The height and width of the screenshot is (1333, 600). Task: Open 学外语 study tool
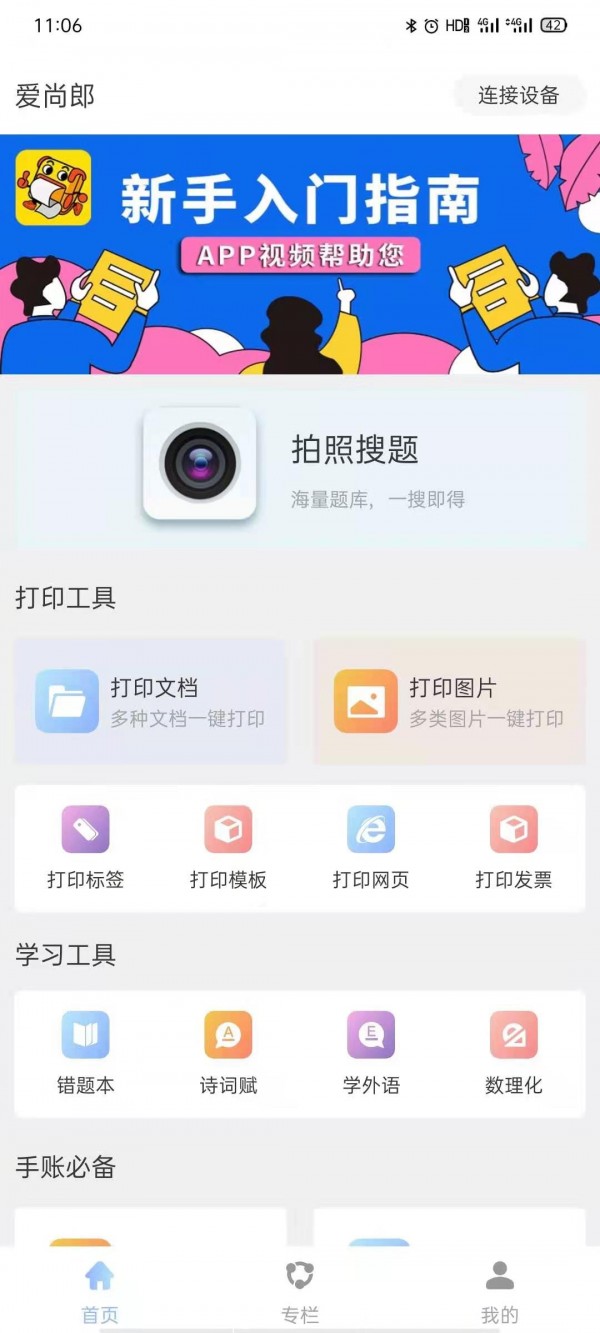pyautogui.click(x=371, y=1053)
